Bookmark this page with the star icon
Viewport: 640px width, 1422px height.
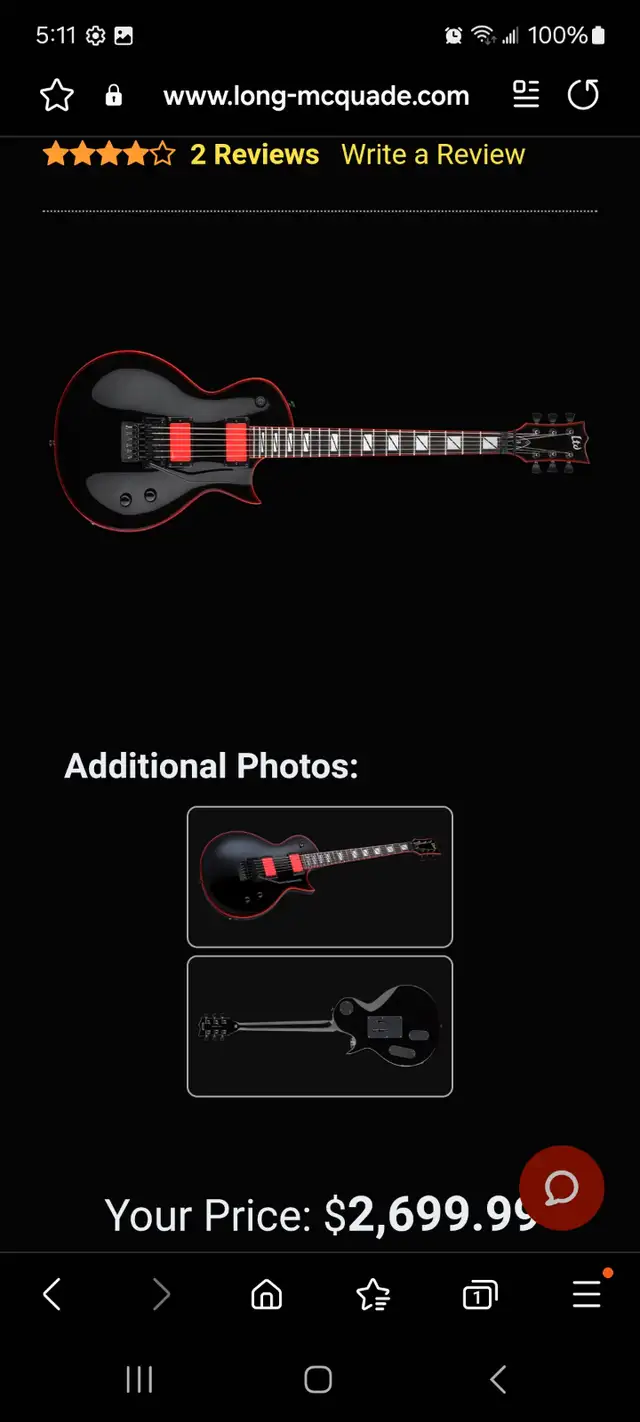coord(57,96)
